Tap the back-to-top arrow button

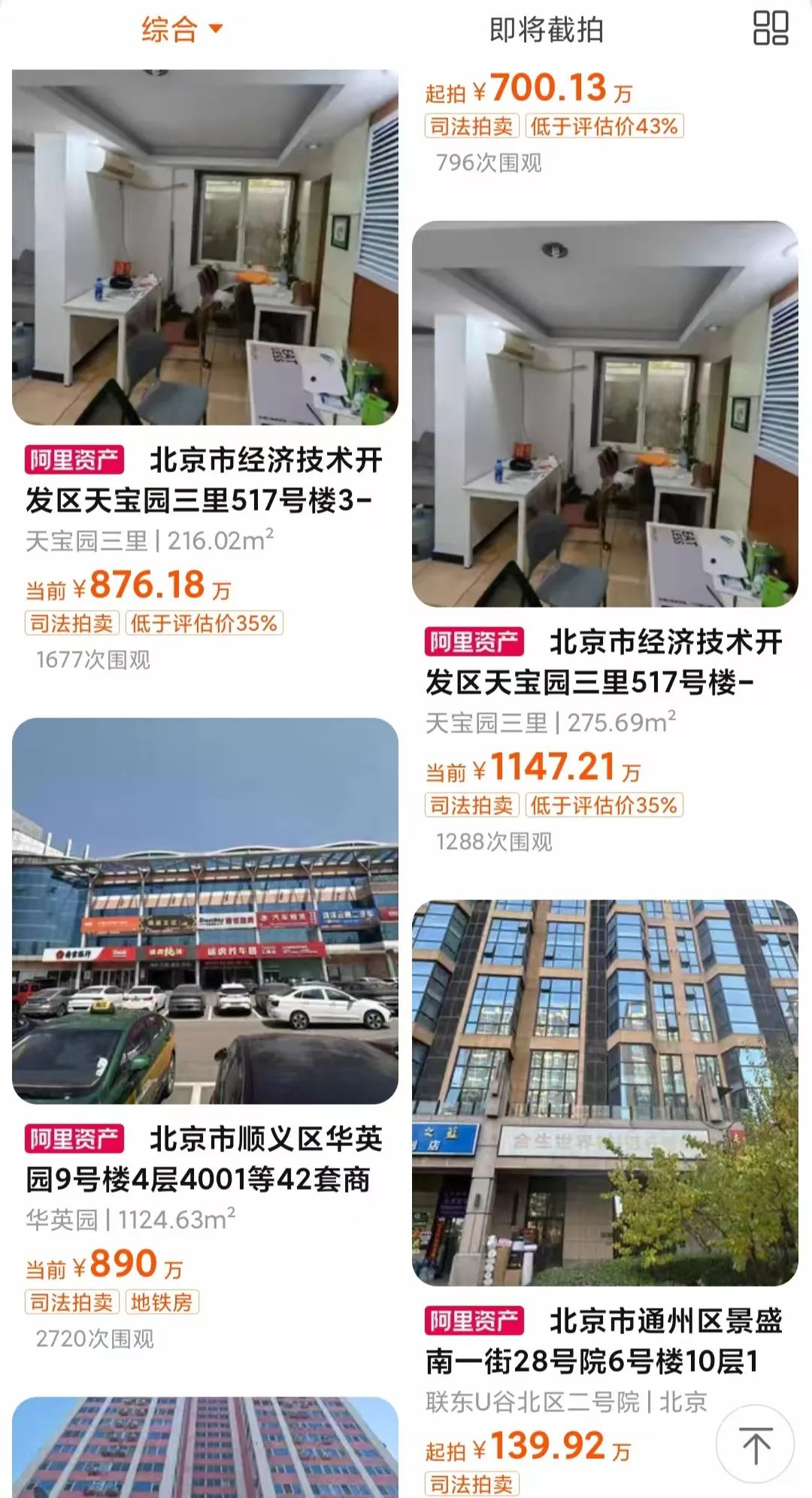755,1444
